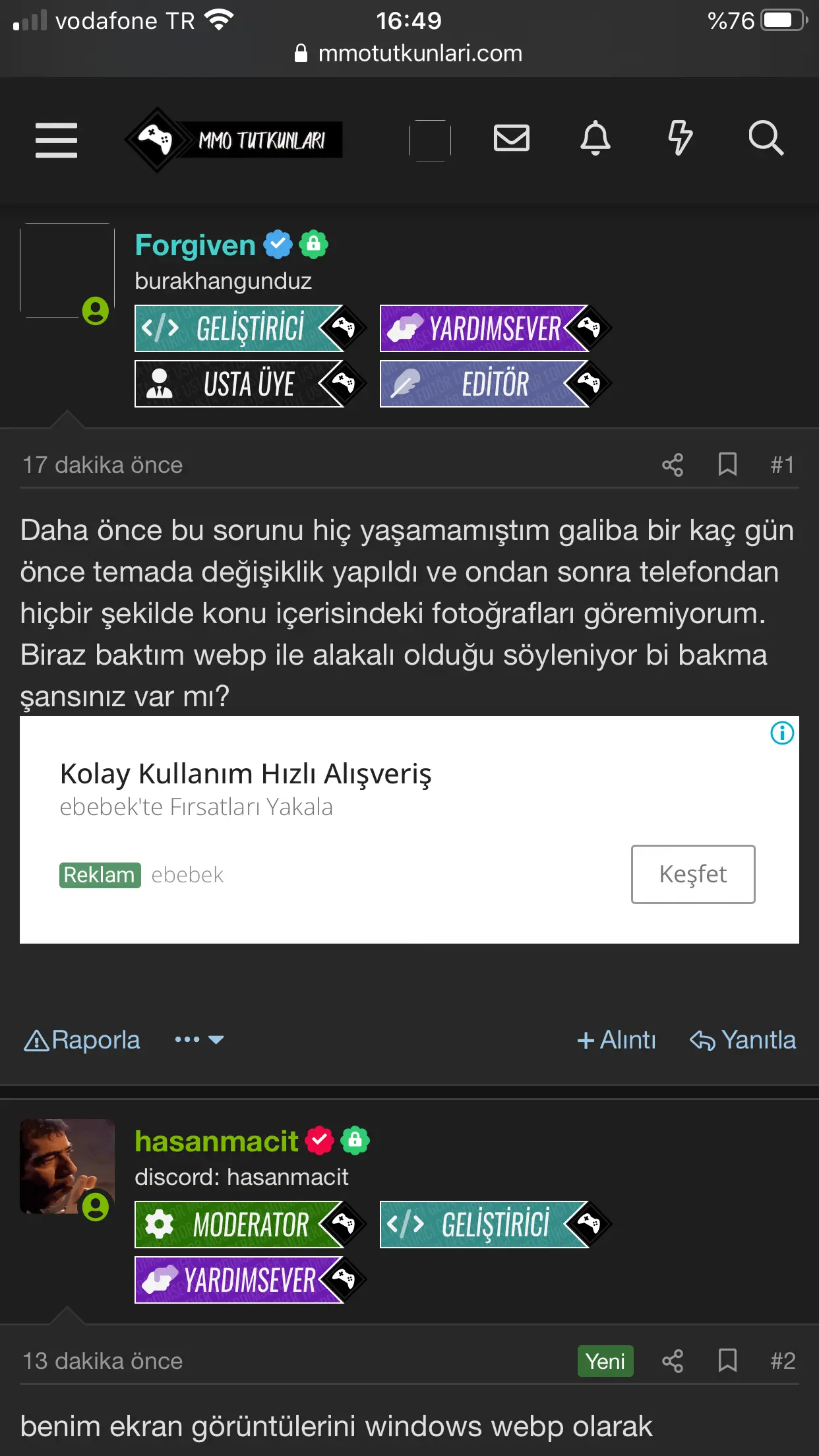Bookmark post #2
Screen dimensions: 819x1456
pos(727,1361)
